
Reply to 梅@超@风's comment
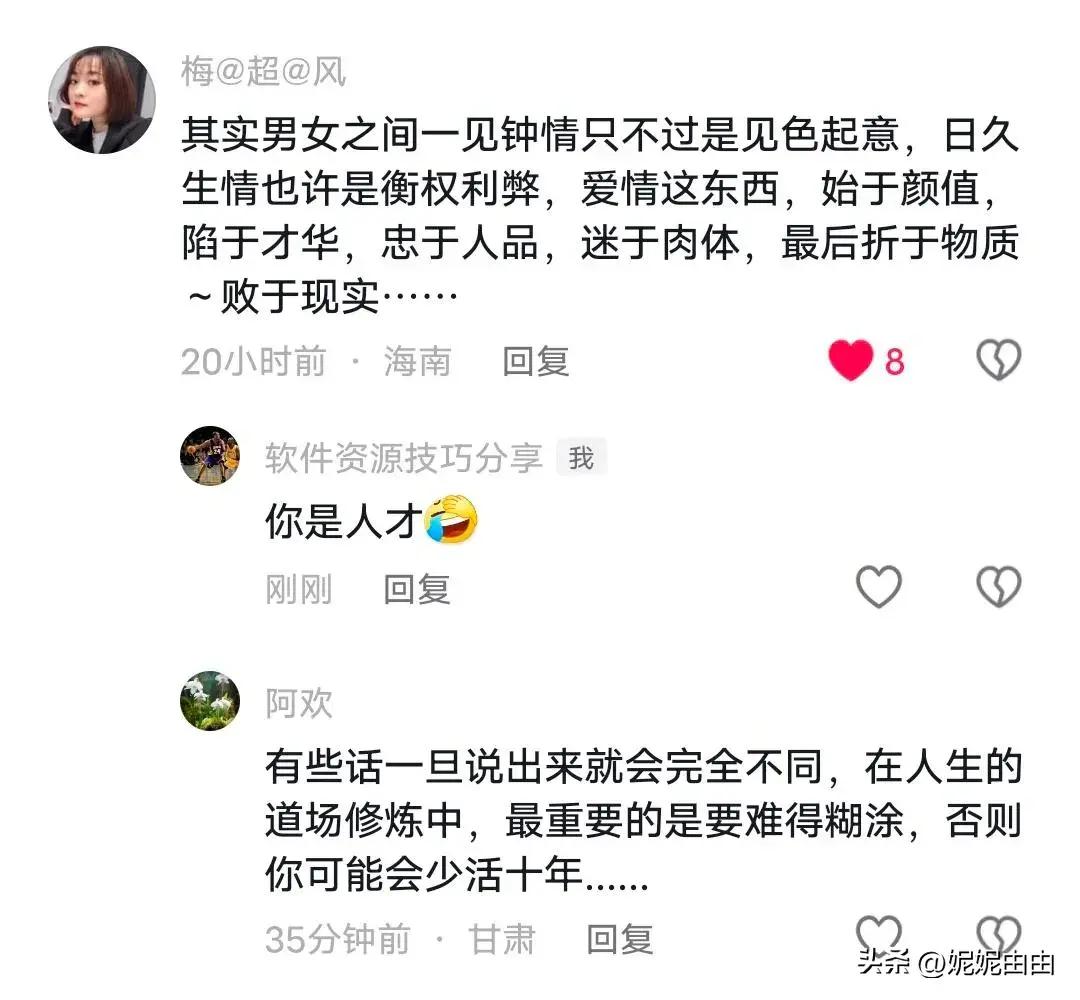tap(535, 361)
